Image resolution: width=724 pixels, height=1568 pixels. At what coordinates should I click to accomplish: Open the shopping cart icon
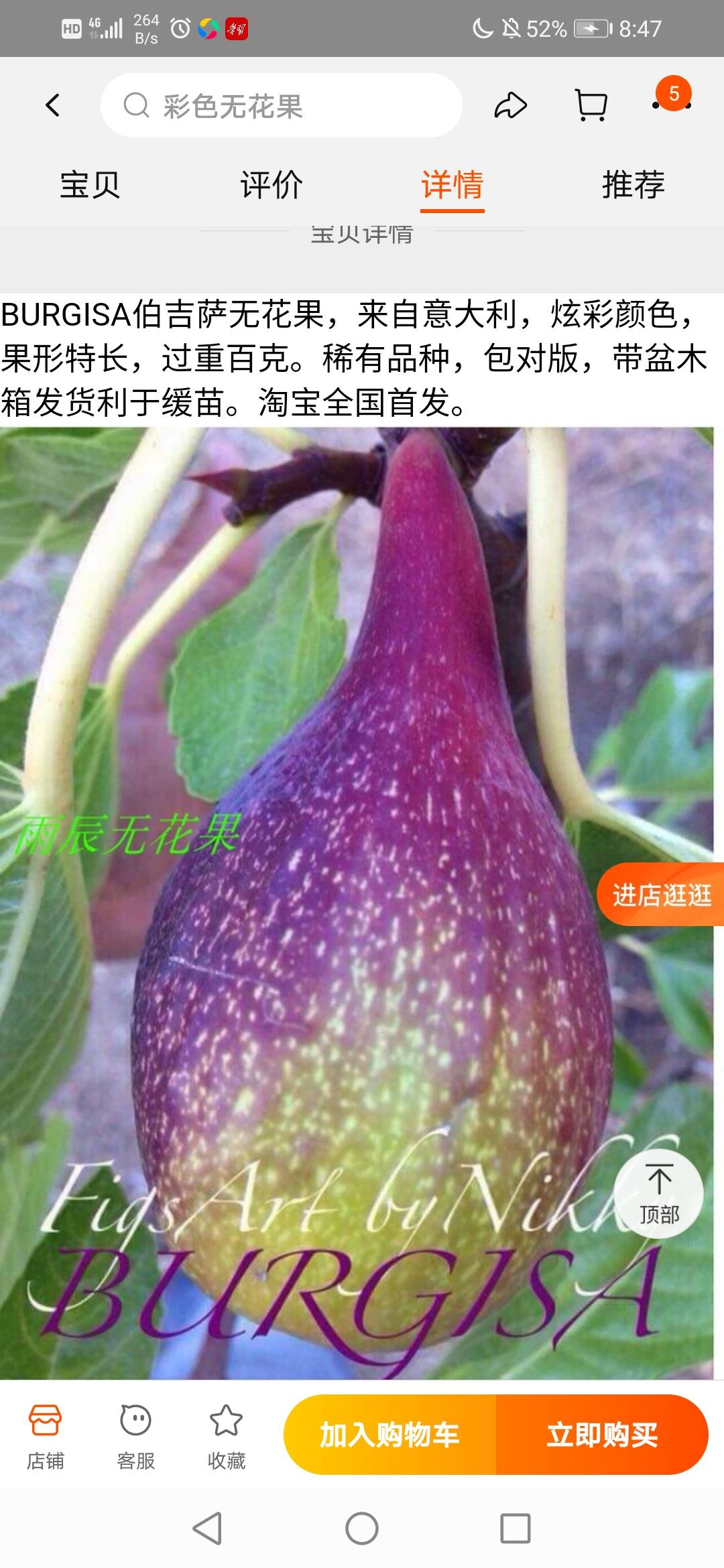point(591,106)
